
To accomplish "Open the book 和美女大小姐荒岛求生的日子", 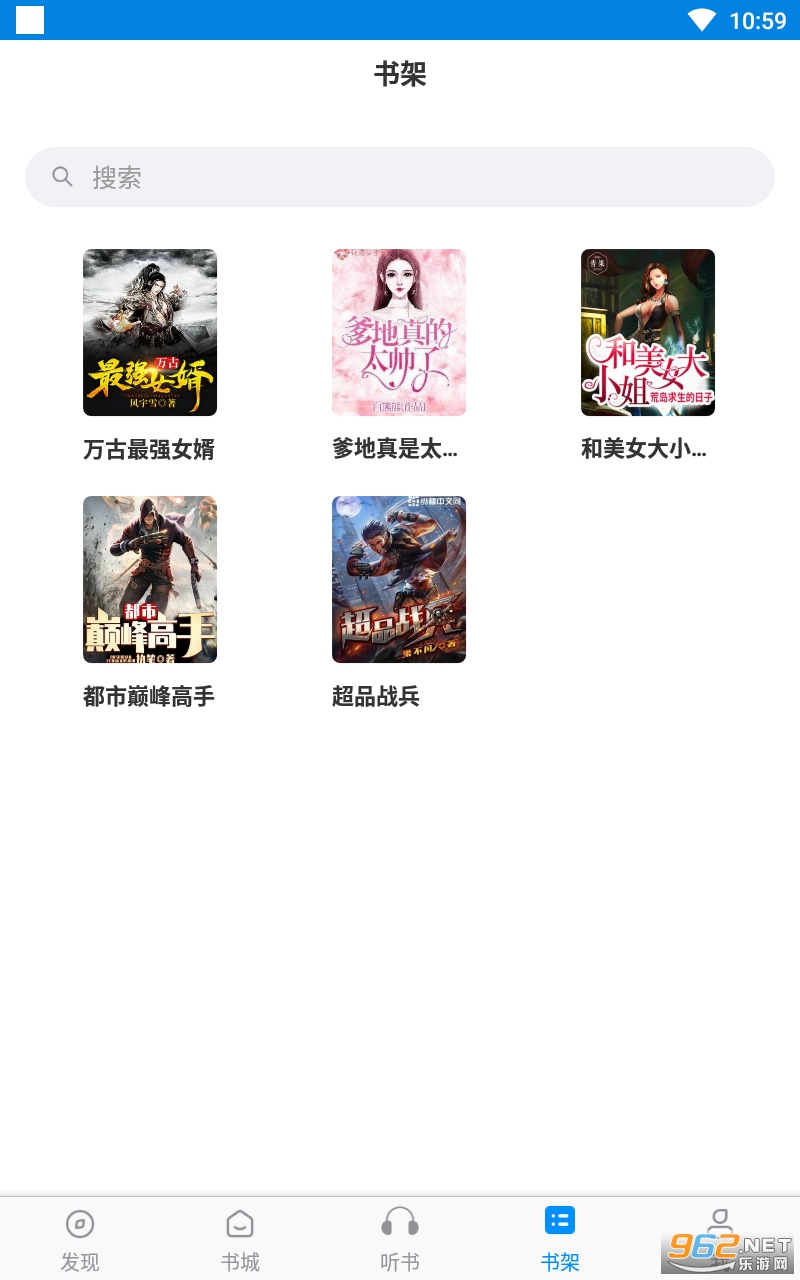I will [x=648, y=332].
